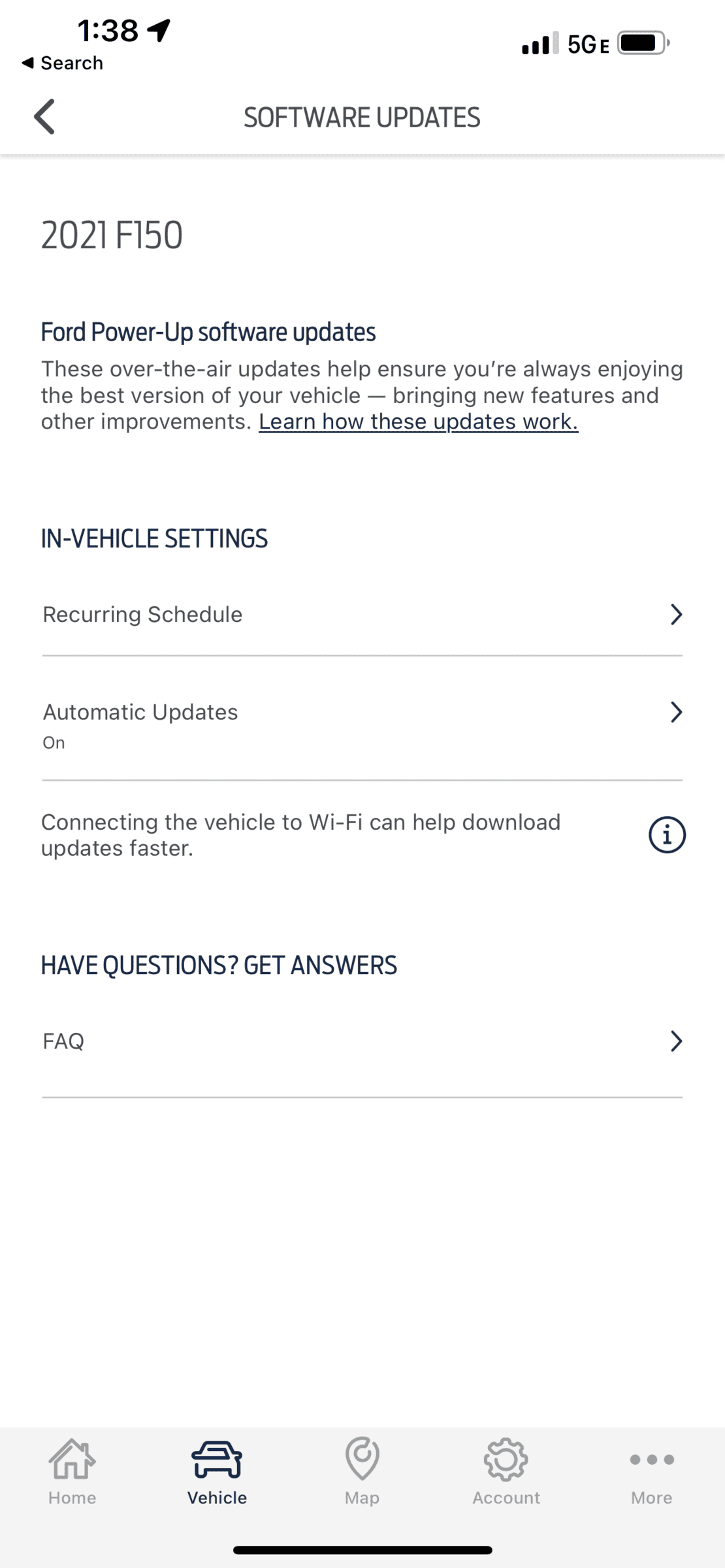This screenshot has height=1568, width=725.
Task: Open the FAQ page
Action: (362, 1041)
